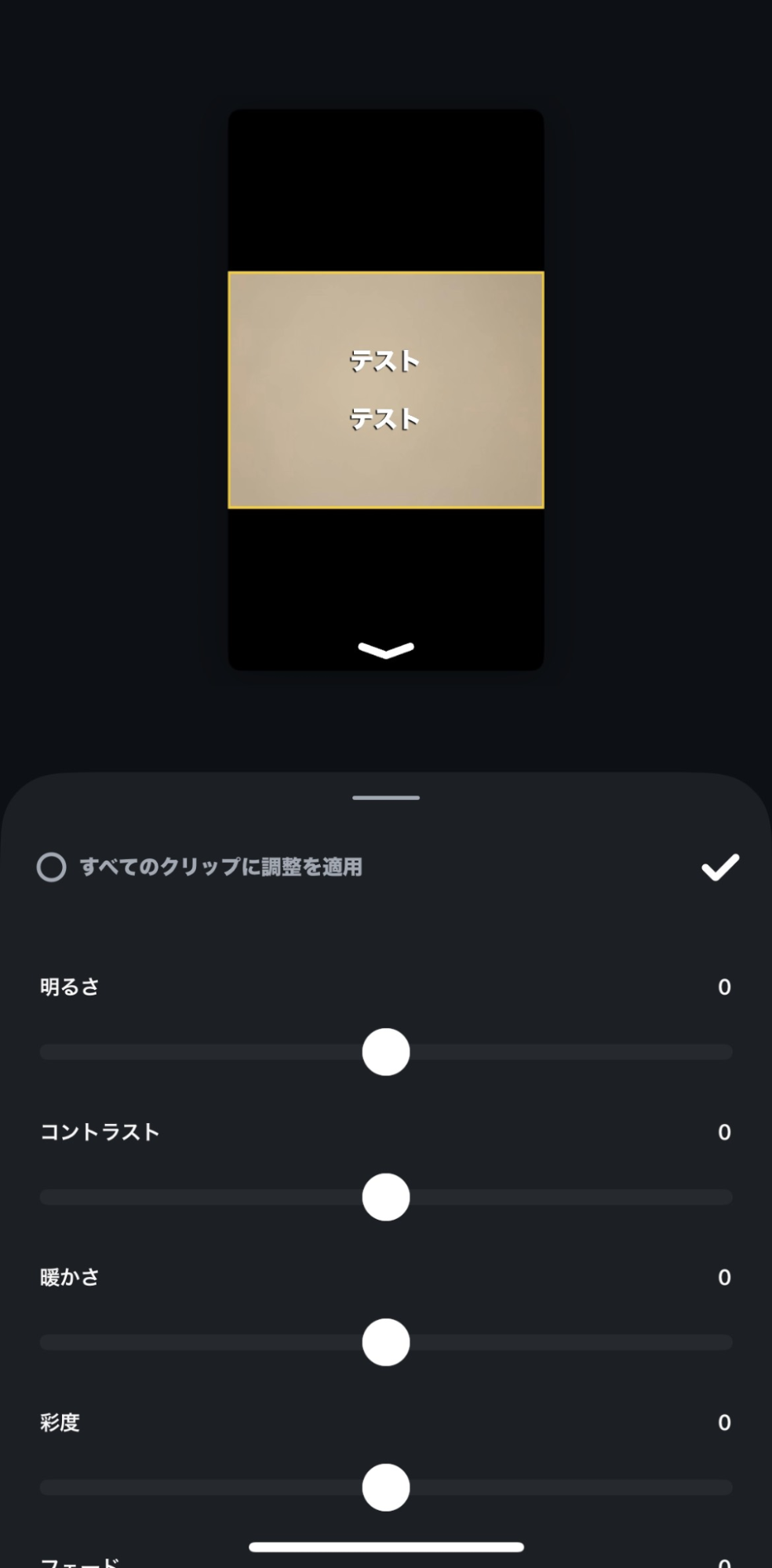This screenshot has height=1568, width=772.
Task: Tap the コントラスト contrast slider handle
Action: (x=386, y=1197)
